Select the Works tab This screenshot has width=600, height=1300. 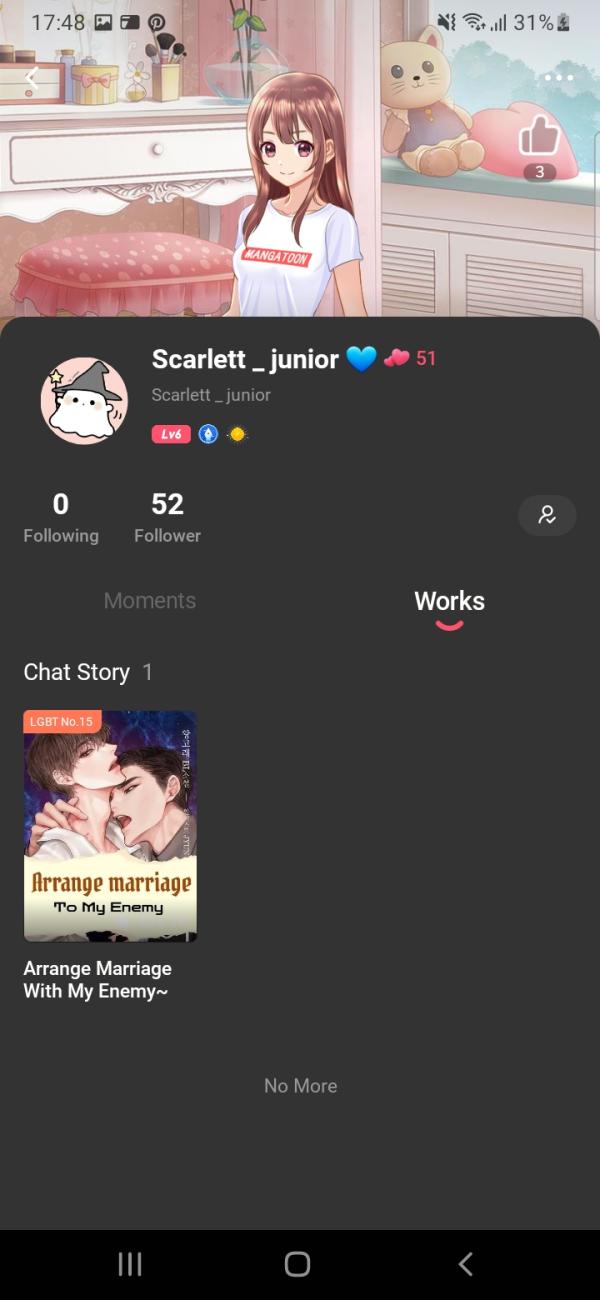[449, 601]
